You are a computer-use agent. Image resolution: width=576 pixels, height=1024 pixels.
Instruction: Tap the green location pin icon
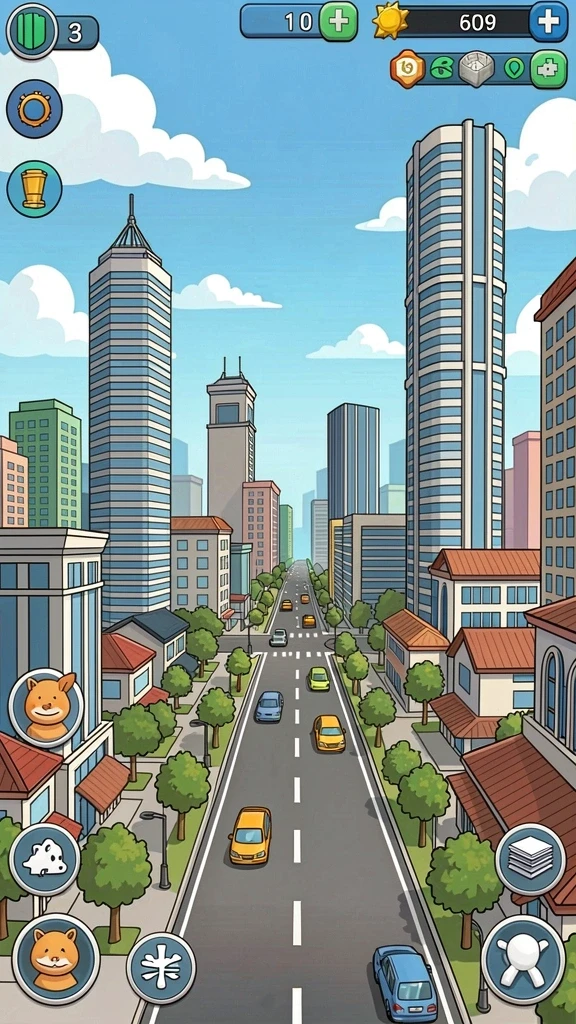point(514,68)
